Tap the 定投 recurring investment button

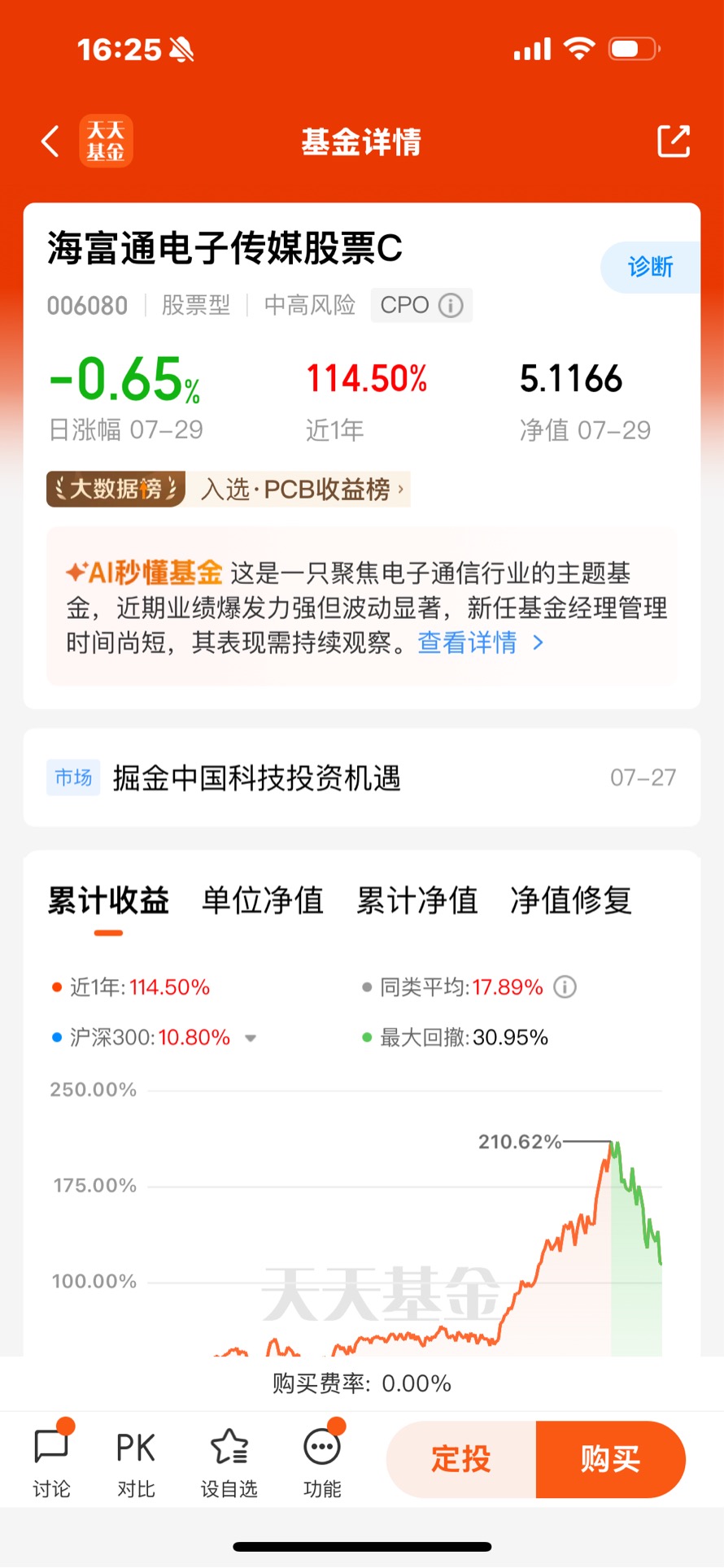tap(461, 1459)
